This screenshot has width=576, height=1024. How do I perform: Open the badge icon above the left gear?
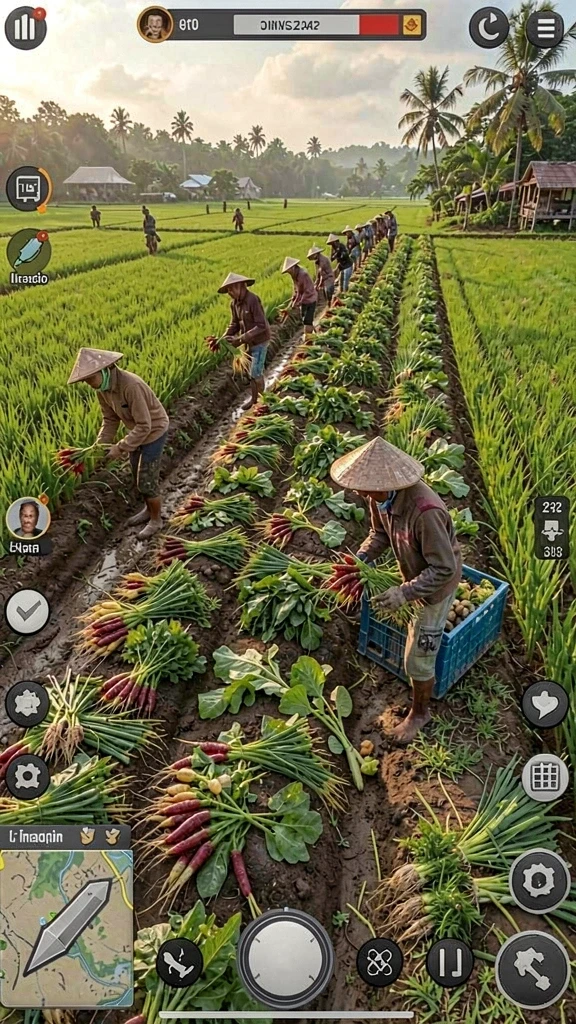click(27, 703)
